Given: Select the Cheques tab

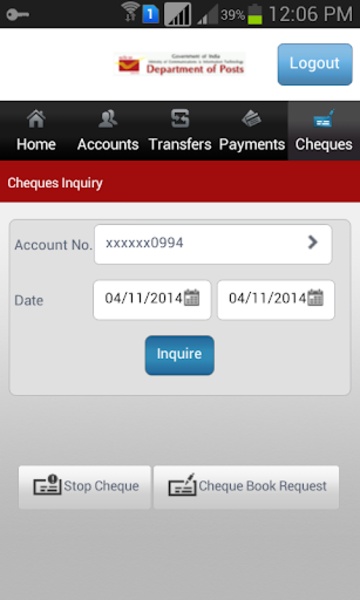Looking at the screenshot, I should 324,131.
